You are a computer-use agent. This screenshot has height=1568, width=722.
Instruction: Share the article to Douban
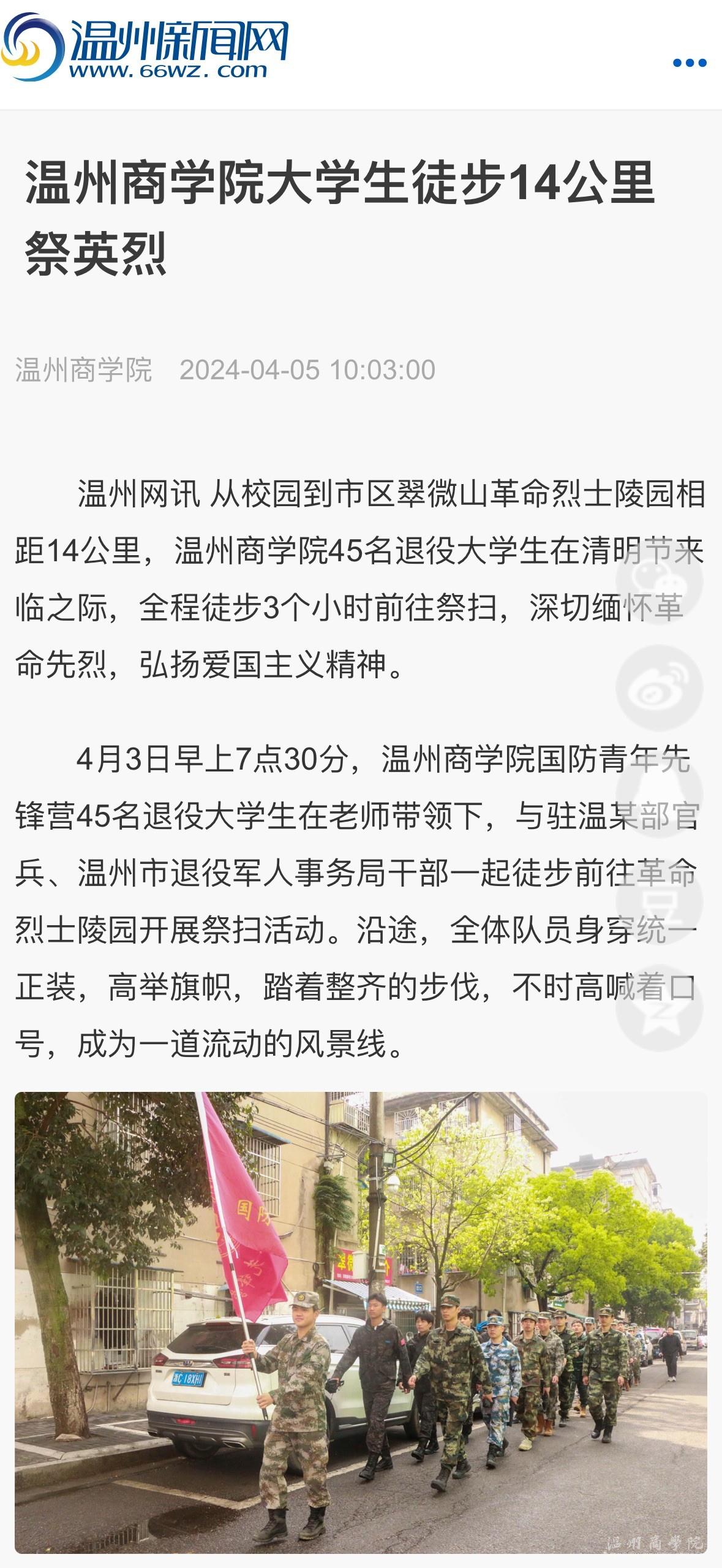click(x=659, y=901)
